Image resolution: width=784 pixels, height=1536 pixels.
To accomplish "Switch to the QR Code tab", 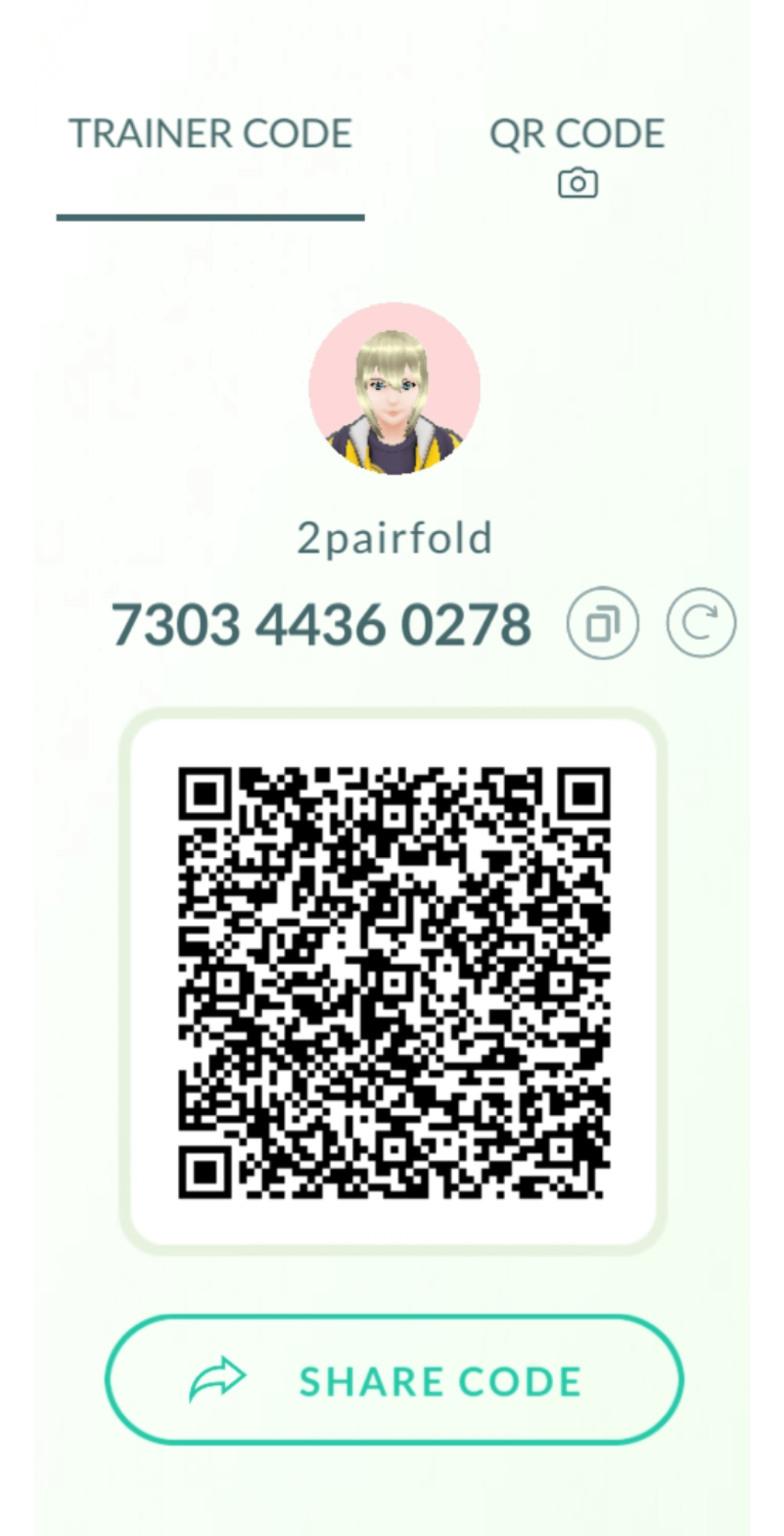I will 577,153.
